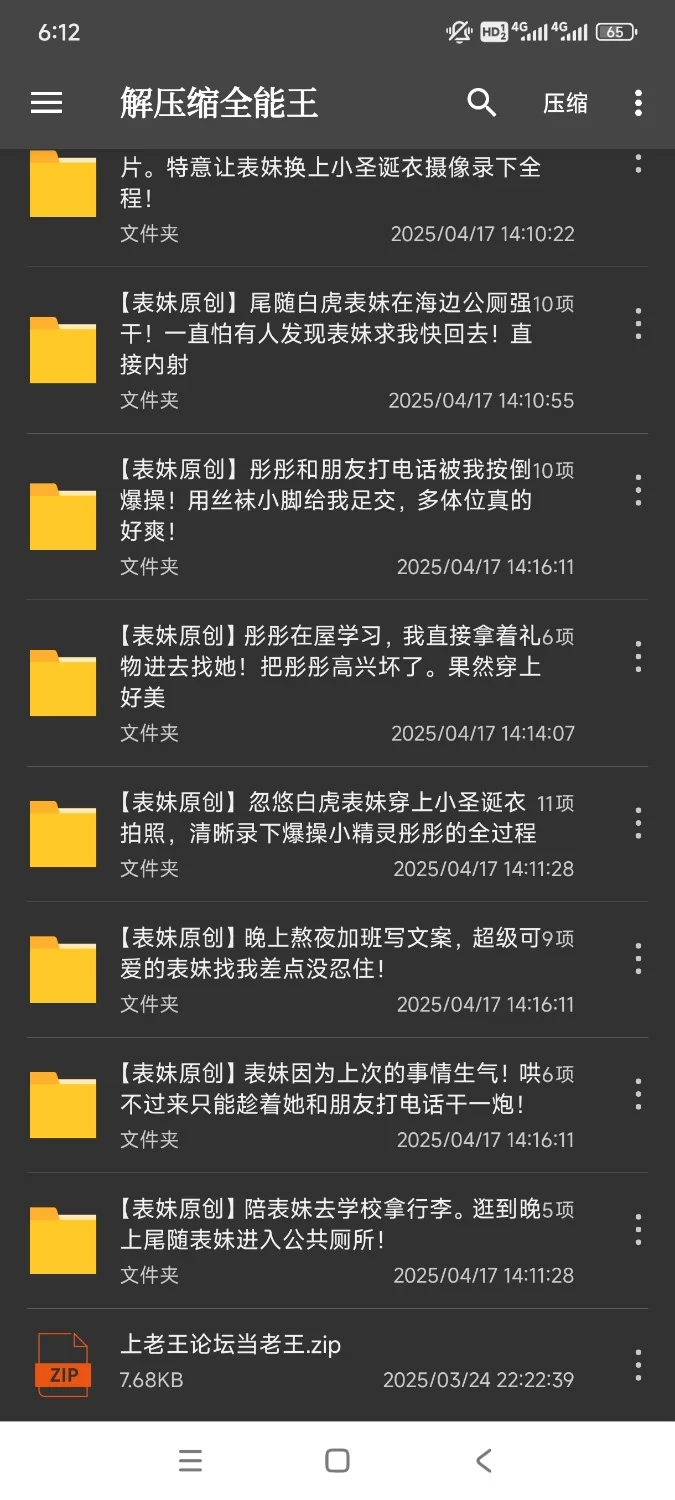Go back with the system back button

click(x=484, y=1461)
